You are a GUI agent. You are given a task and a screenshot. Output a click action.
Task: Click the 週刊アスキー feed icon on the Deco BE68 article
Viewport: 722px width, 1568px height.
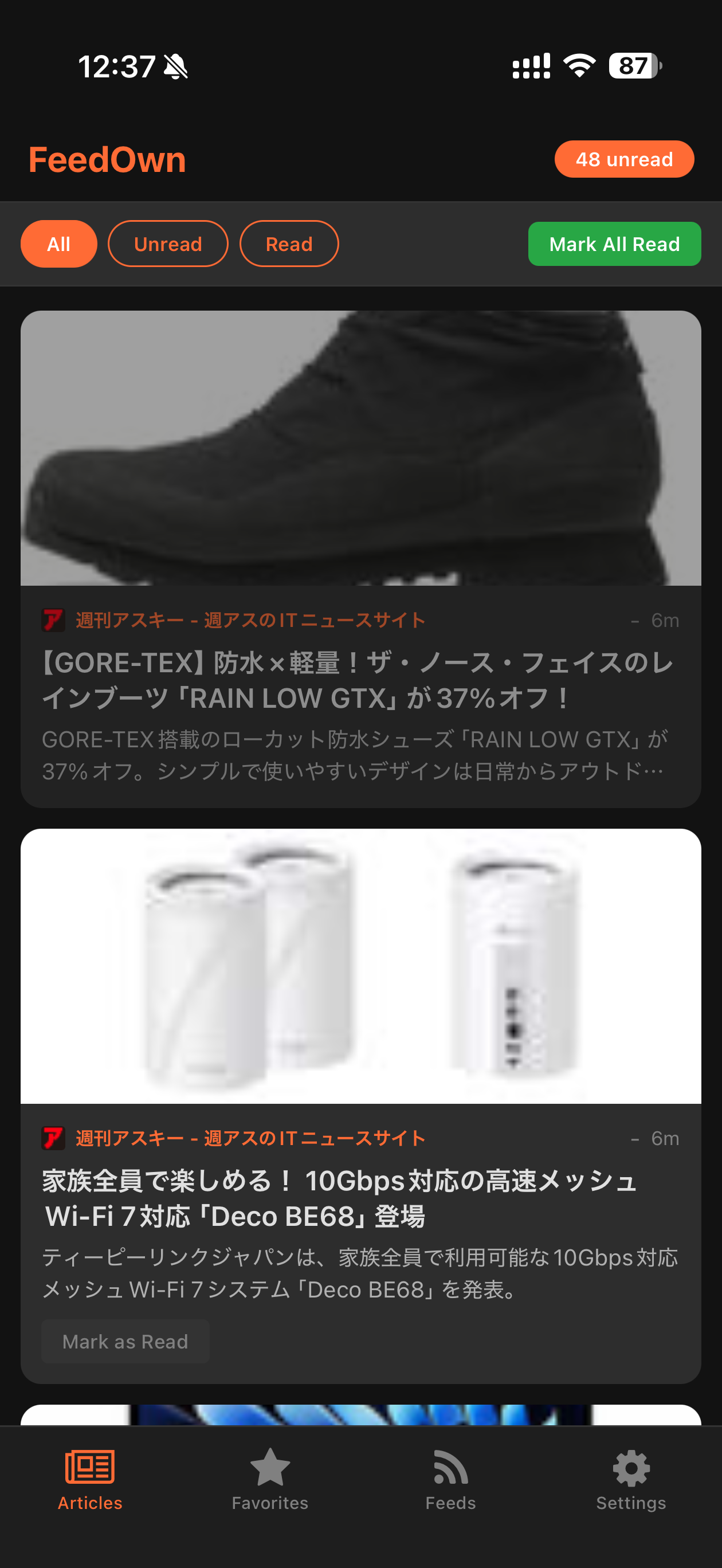pyautogui.click(x=52, y=1138)
